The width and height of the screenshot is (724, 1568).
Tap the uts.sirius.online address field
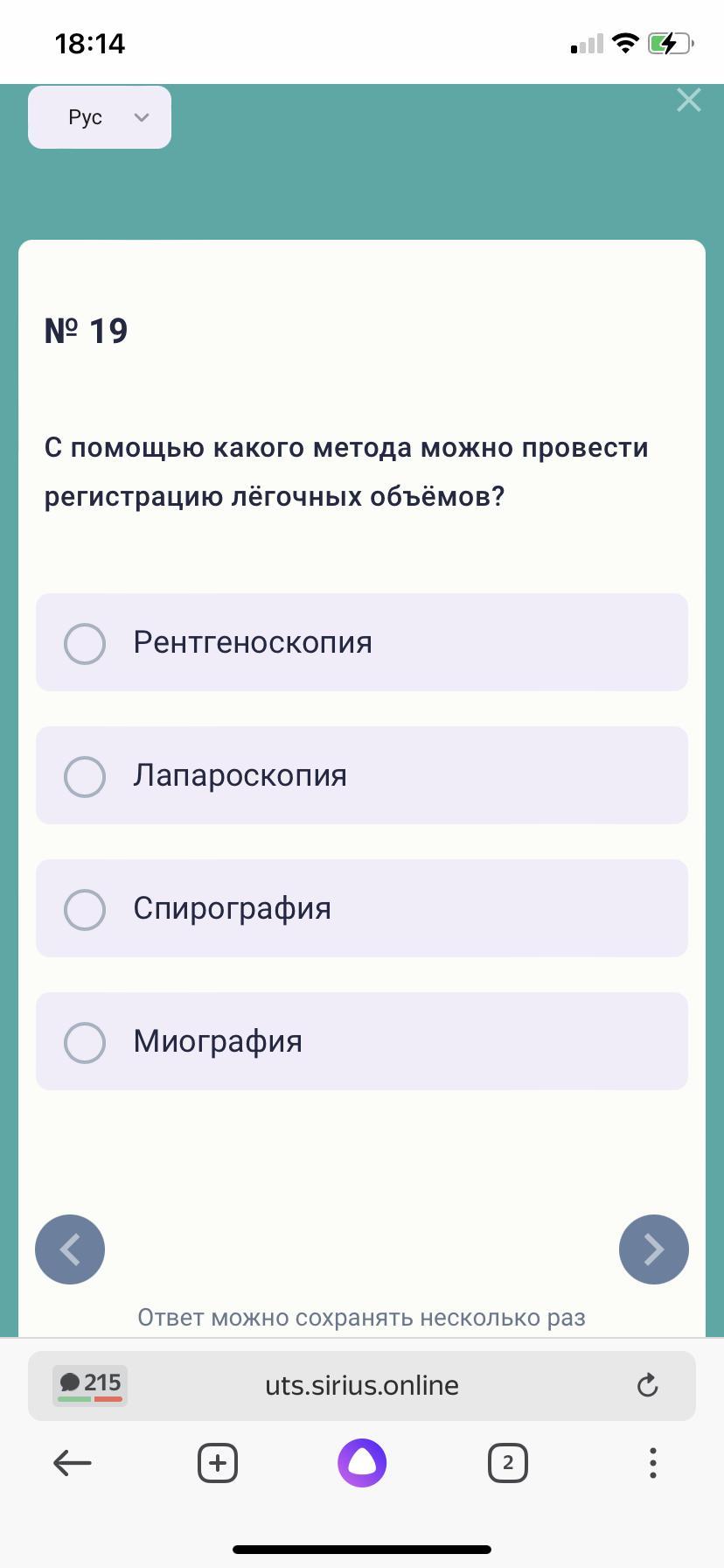click(362, 1386)
